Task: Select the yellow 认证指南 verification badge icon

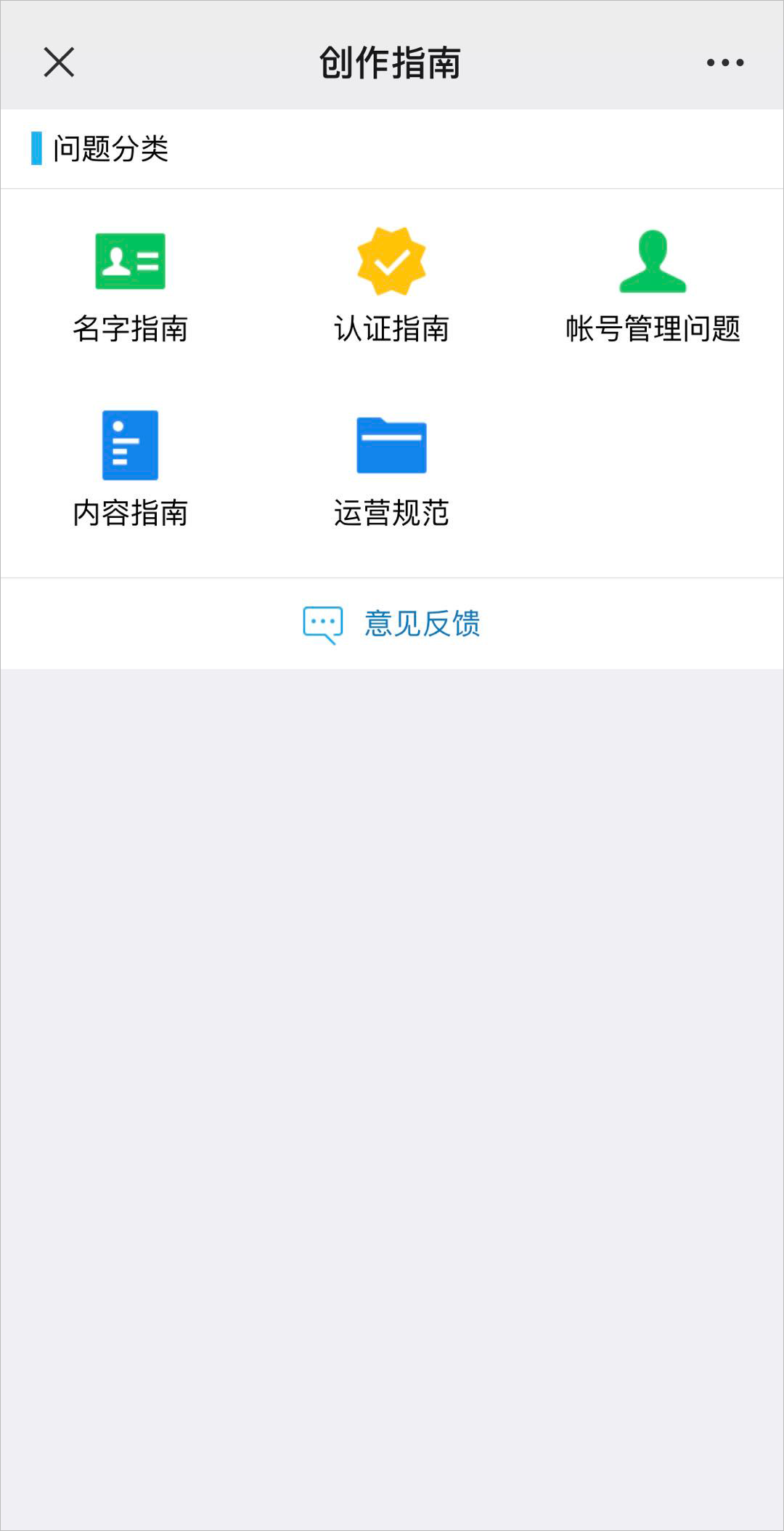Action: (x=391, y=261)
